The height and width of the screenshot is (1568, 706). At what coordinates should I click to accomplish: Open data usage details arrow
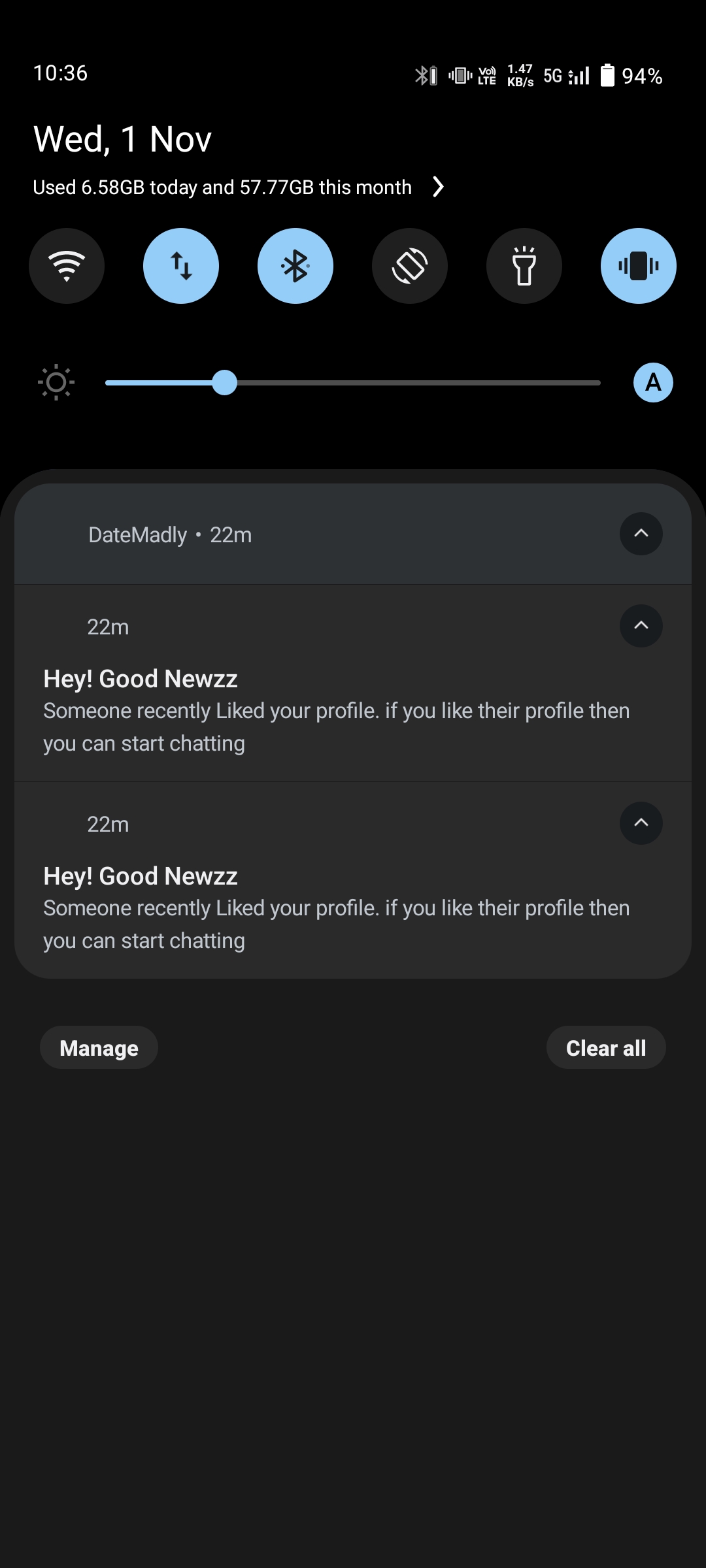[439, 188]
